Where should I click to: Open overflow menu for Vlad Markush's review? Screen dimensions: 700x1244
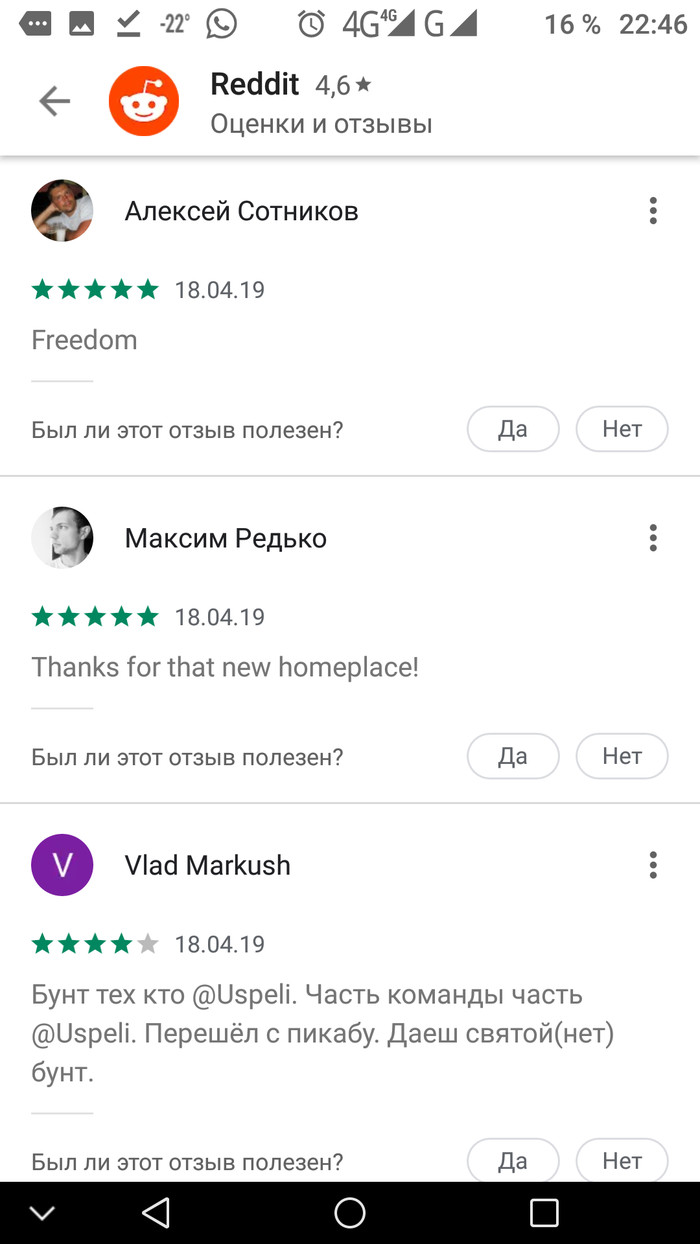point(653,865)
